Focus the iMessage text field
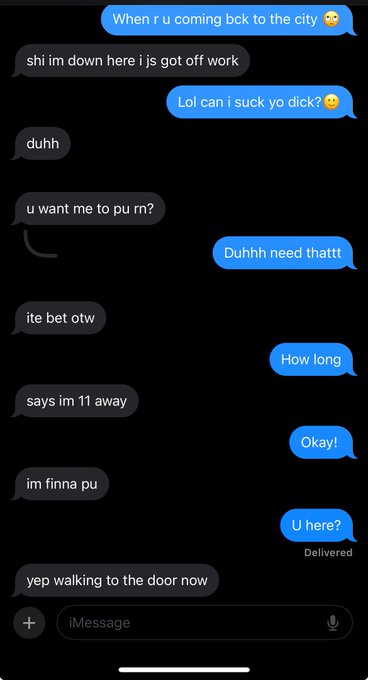Image resolution: width=368 pixels, height=680 pixels. 205,623
